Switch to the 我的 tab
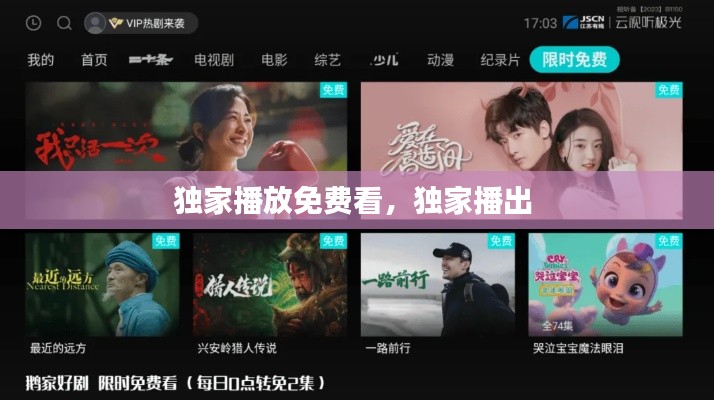The width and height of the screenshot is (714, 400). tap(41, 60)
